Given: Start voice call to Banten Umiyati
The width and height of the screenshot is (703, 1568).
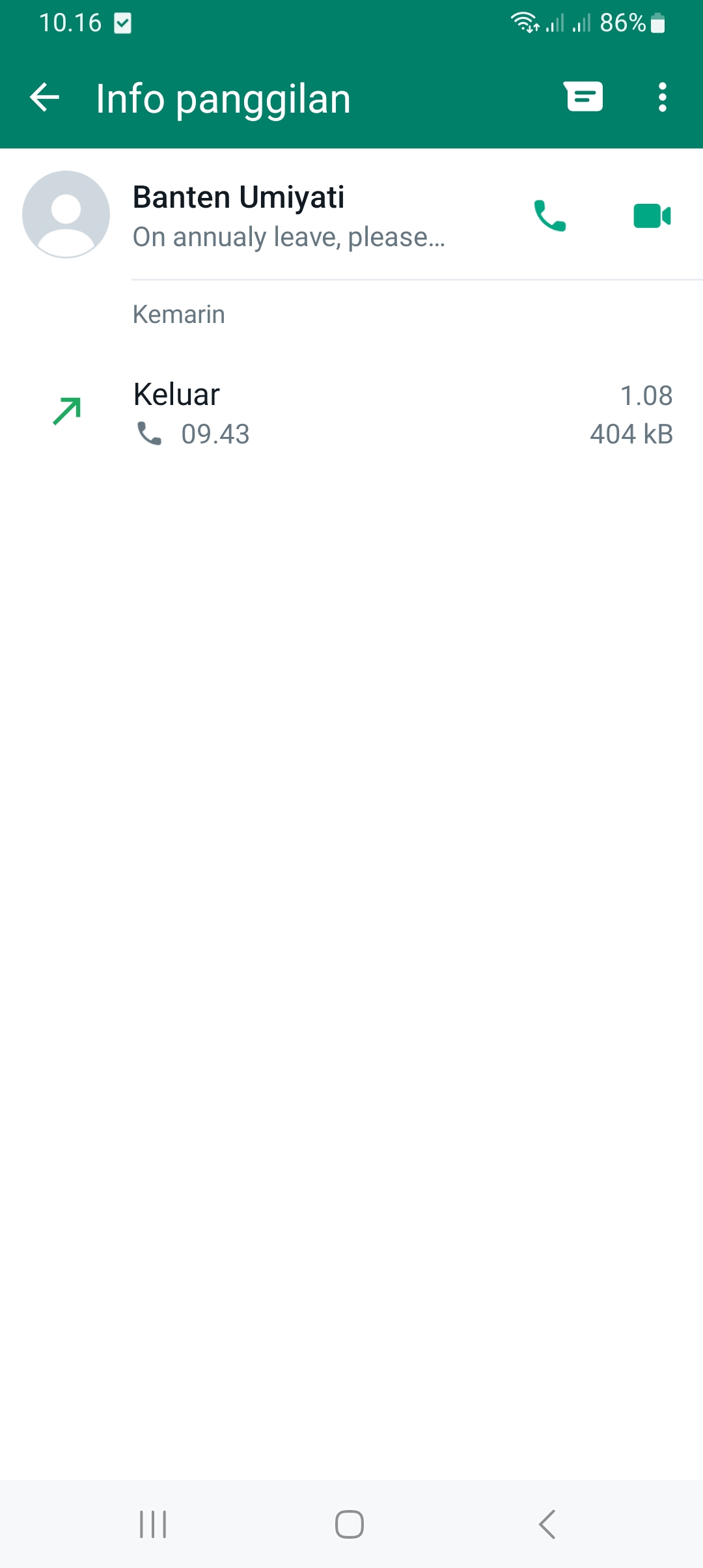Looking at the screenshot, I should (x=549, y=216).
